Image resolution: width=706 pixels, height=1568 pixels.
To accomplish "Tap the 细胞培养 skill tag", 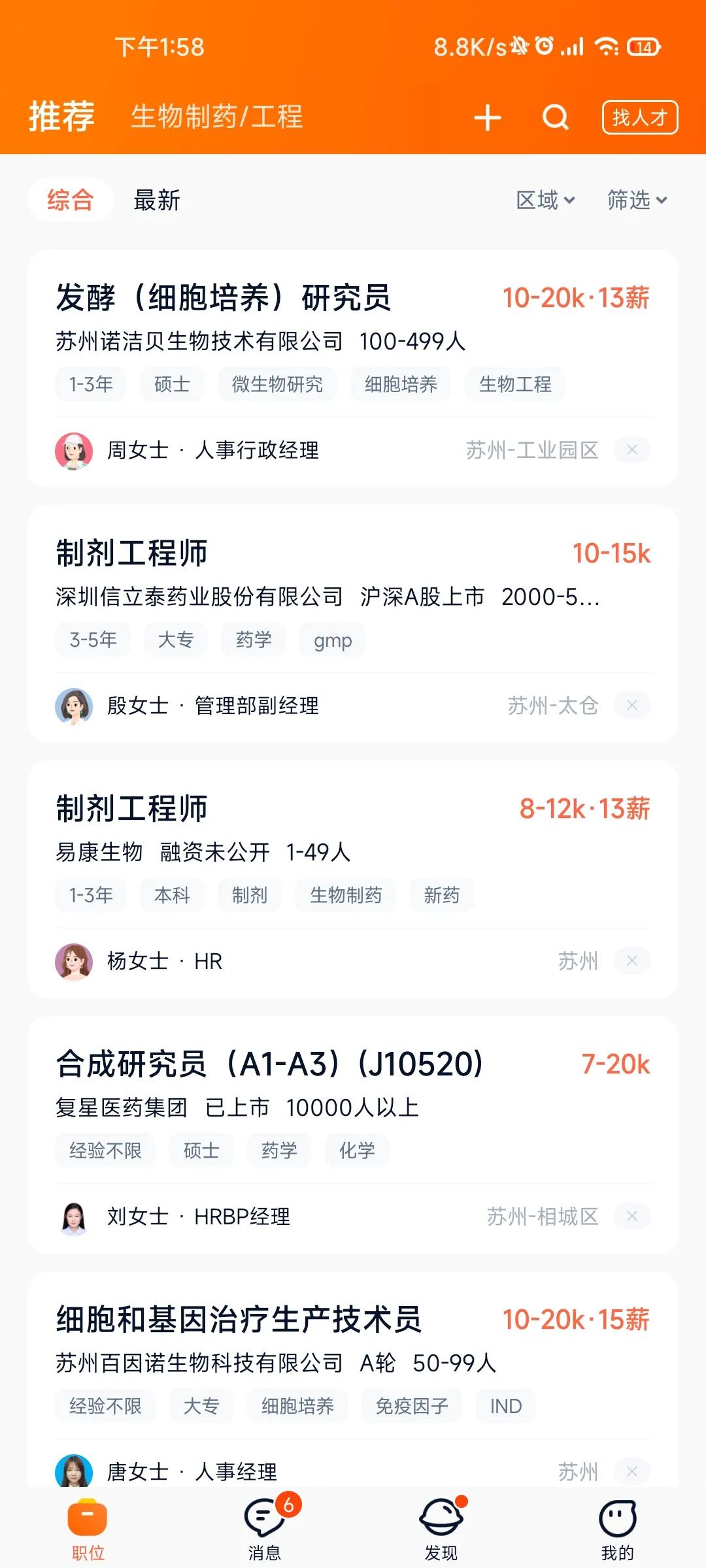I will click(x=400, y=384).
